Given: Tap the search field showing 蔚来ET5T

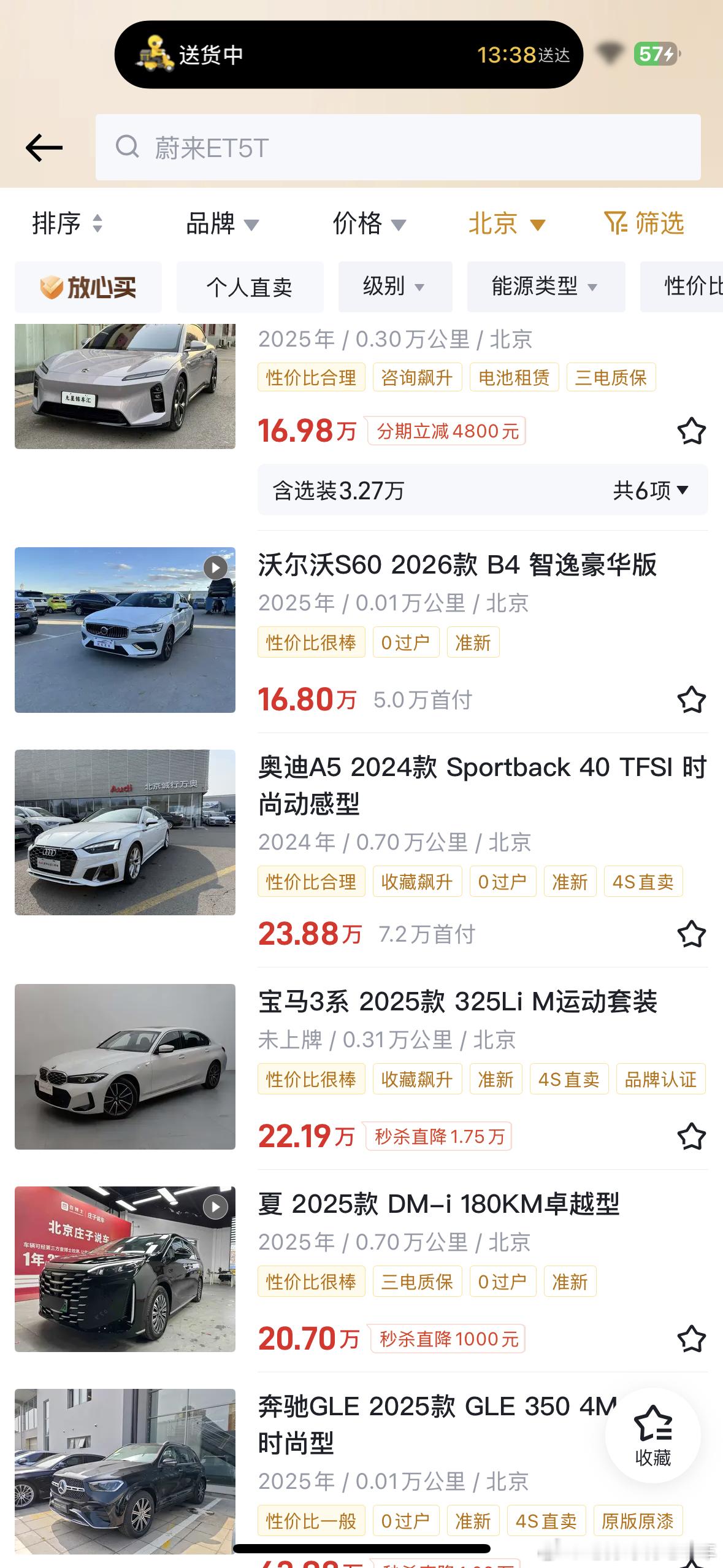Looking at the screenshot, I should point(397,148).
